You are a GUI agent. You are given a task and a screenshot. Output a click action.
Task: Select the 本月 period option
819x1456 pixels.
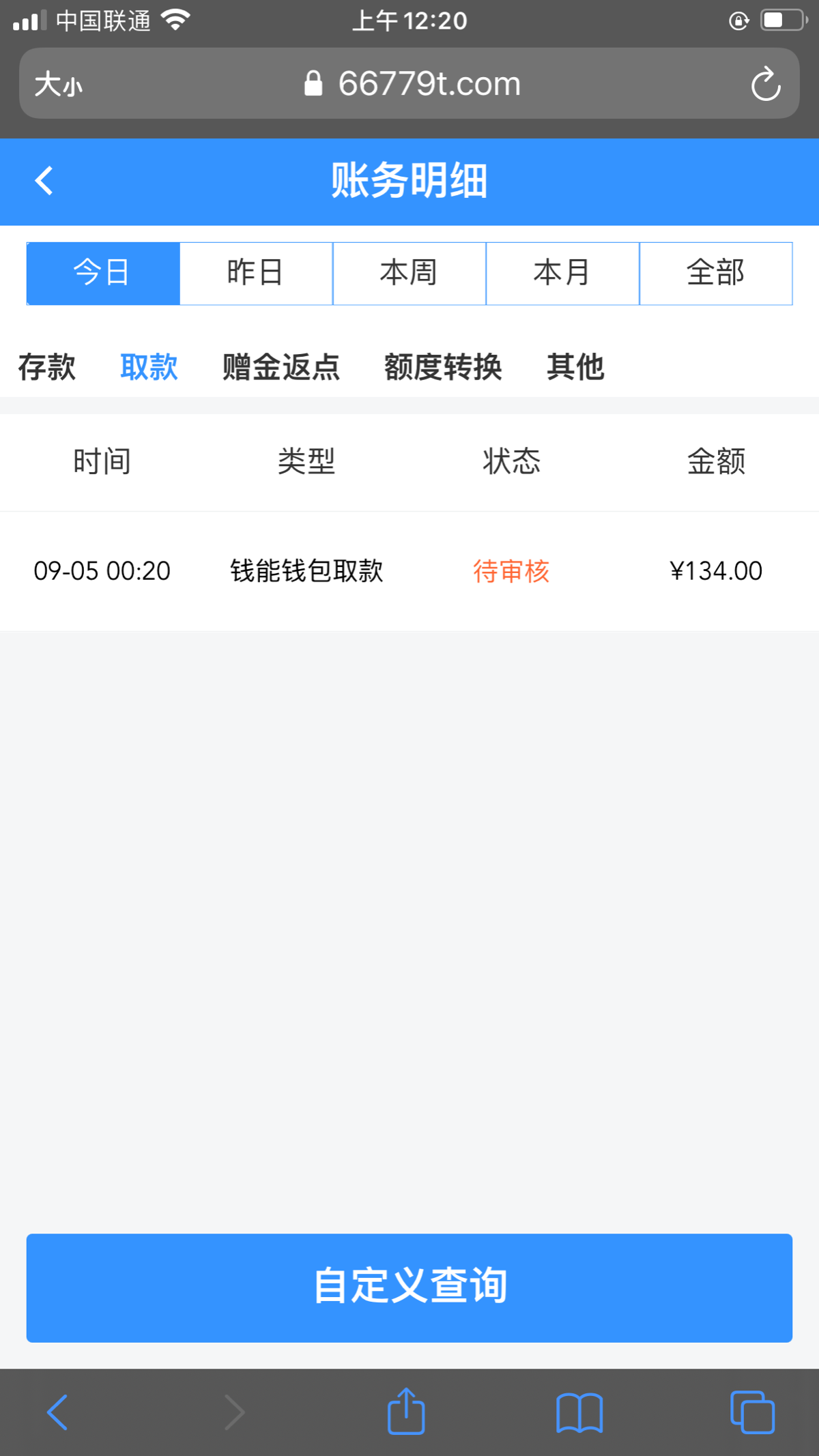tap(561, 272)
